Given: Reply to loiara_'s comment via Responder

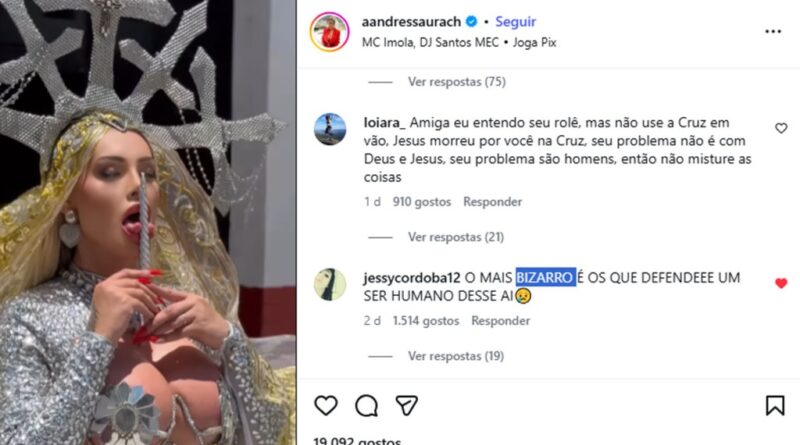Looking at the screenshot, I should coord(492,202).
